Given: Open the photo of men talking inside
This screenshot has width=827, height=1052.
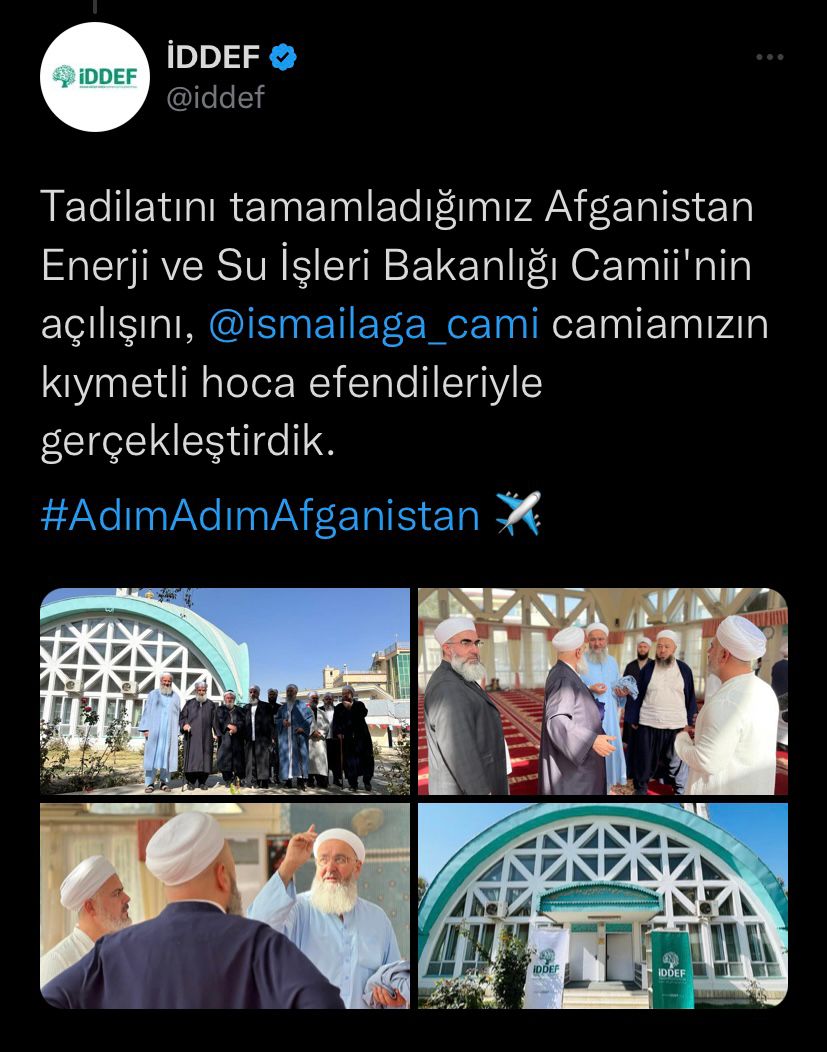Looking at the screenshot, I should point(602,691).
